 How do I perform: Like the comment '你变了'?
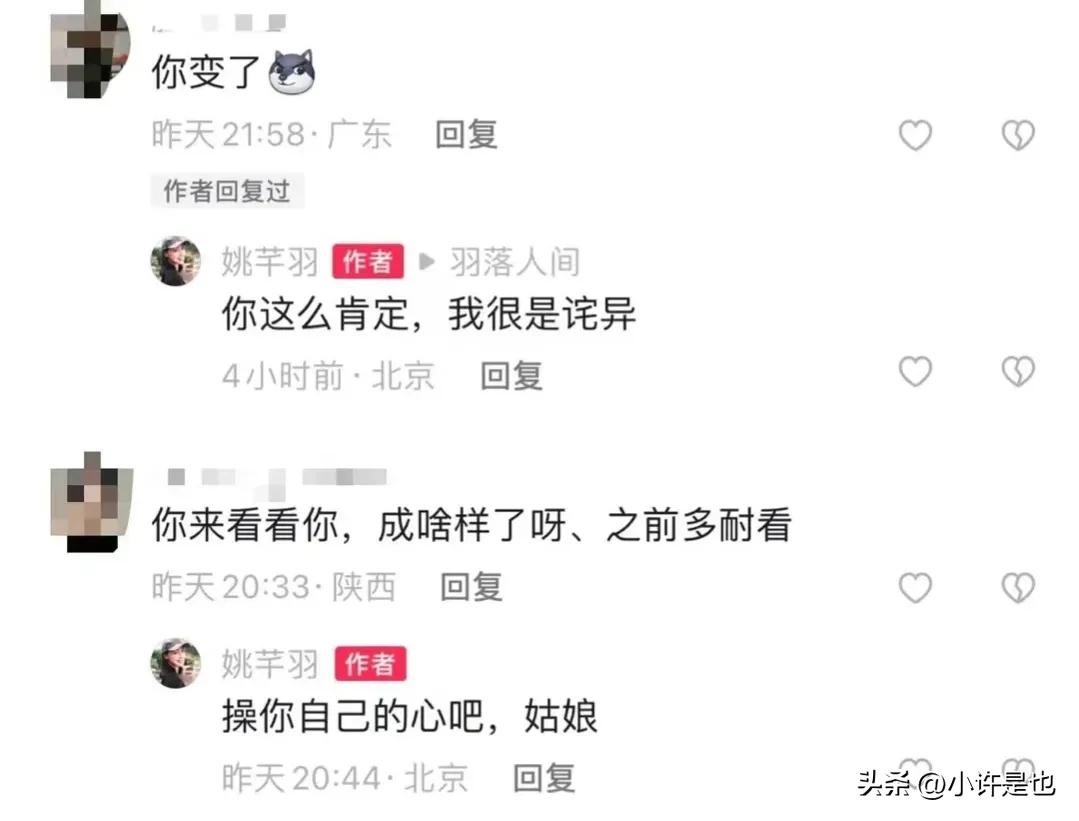[x=915, y=135]
